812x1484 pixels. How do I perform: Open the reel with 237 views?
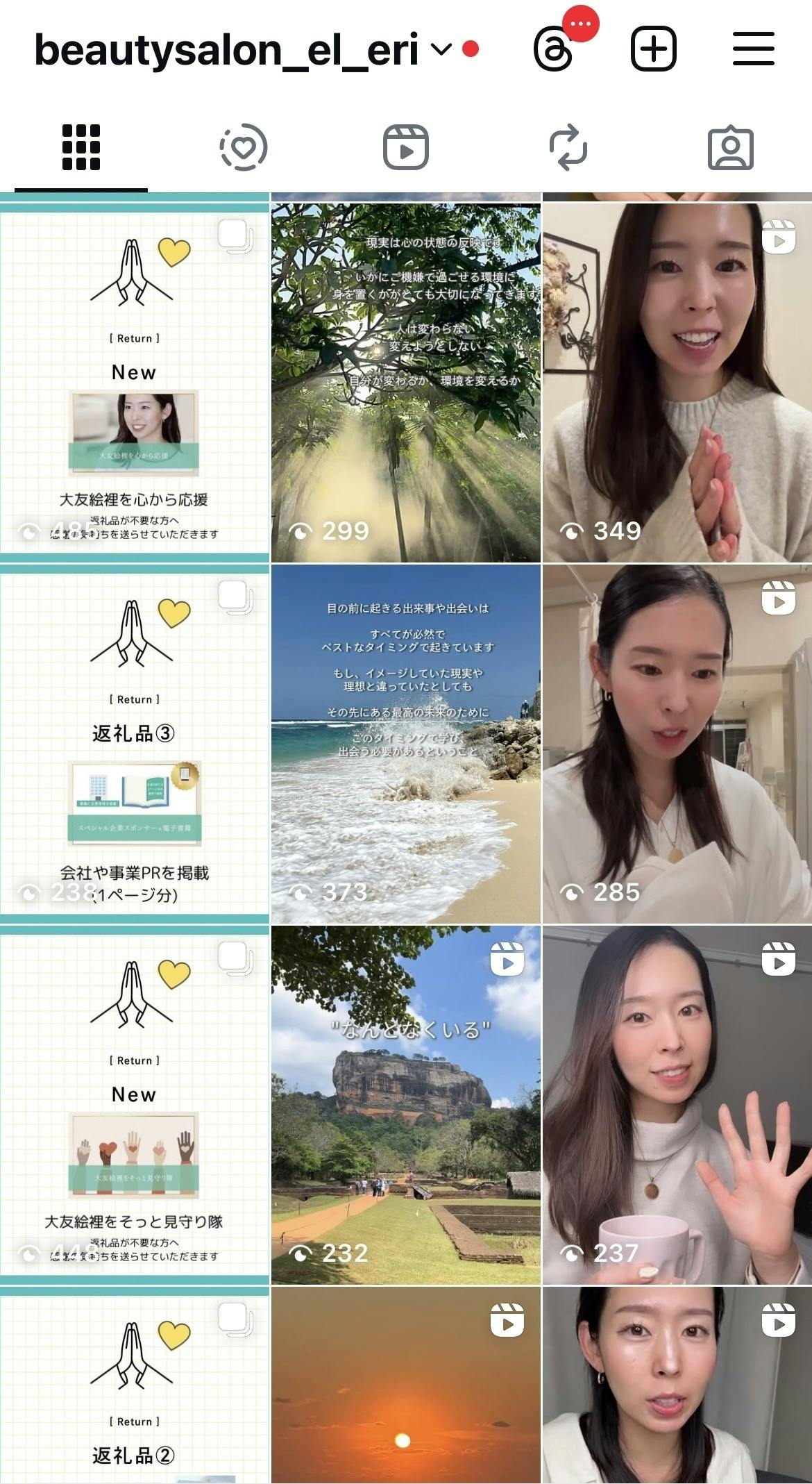[677, 1104]
